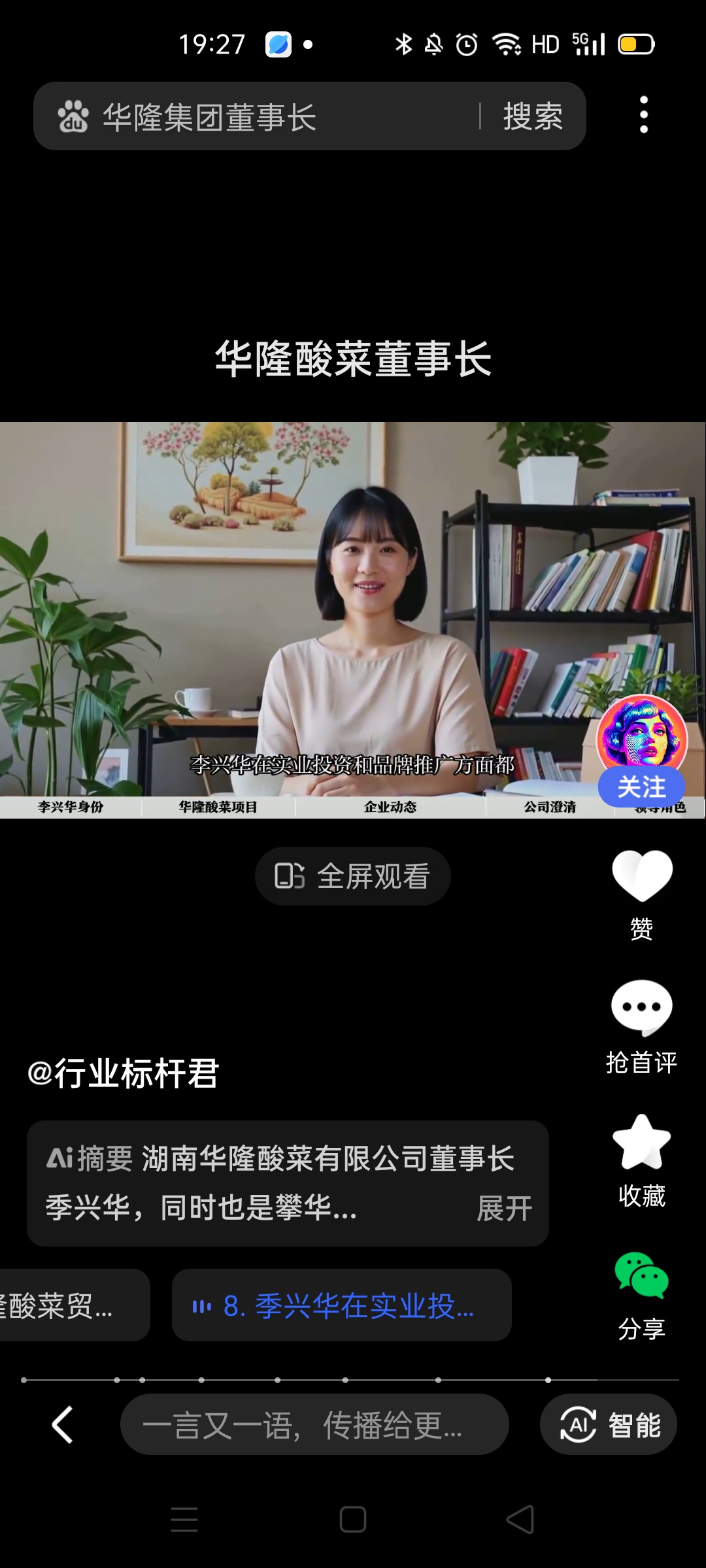Image resolution: width=706 pixels, height=1568 pixels.
Task: Open the three-dot overflow menu
Action: (644, 115)
